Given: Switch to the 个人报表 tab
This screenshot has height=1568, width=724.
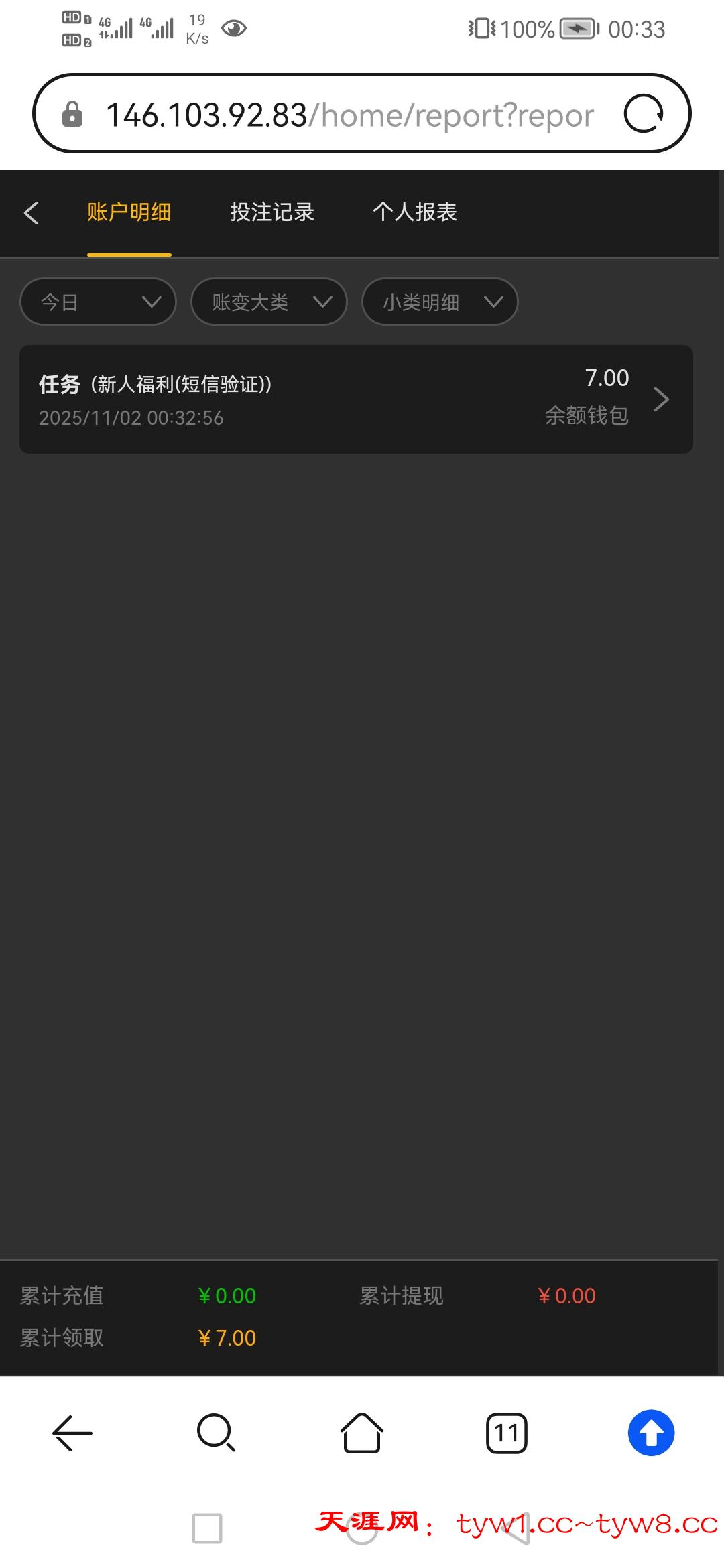Looking at the screenshot, I should pos(414,212).
